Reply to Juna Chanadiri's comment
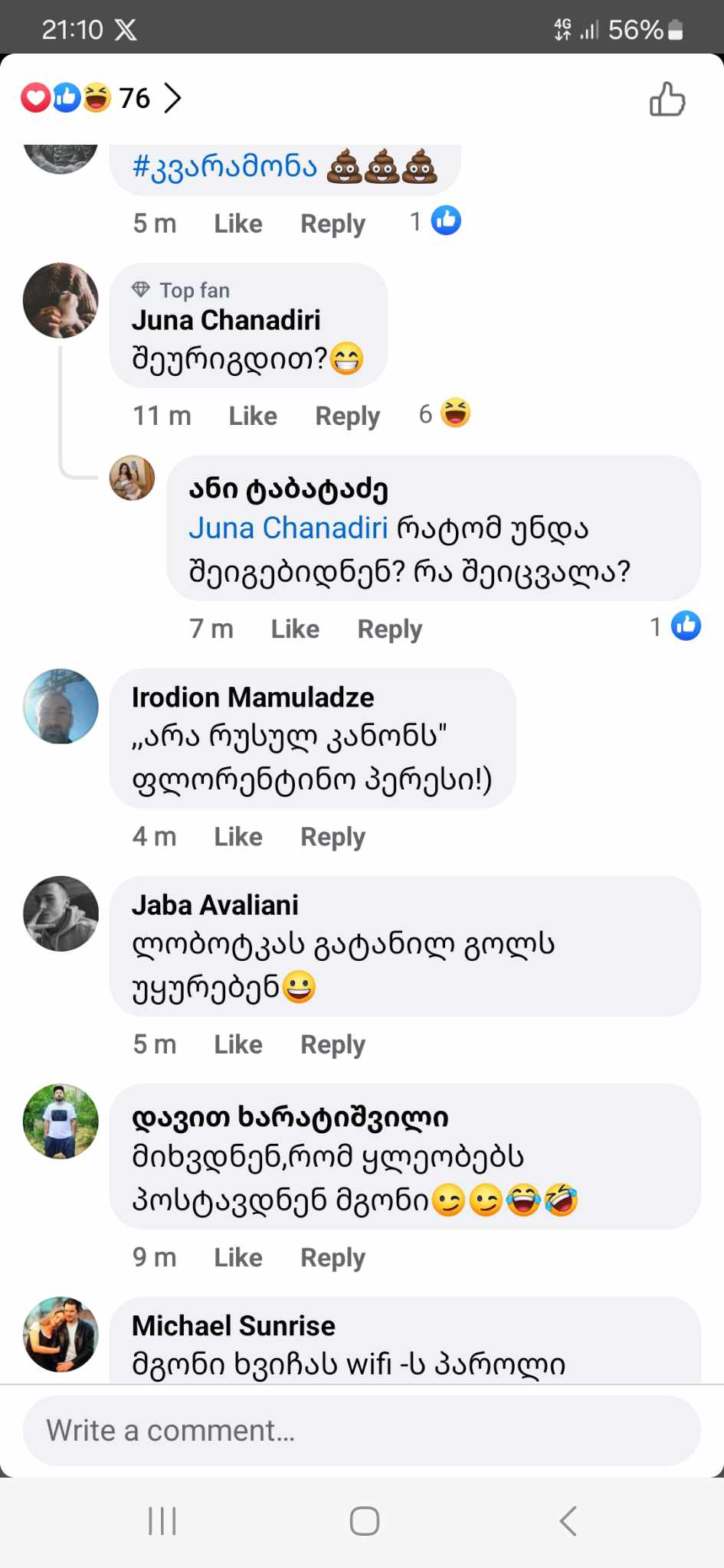Screen dimensions: 724x1568 (347, 416)
